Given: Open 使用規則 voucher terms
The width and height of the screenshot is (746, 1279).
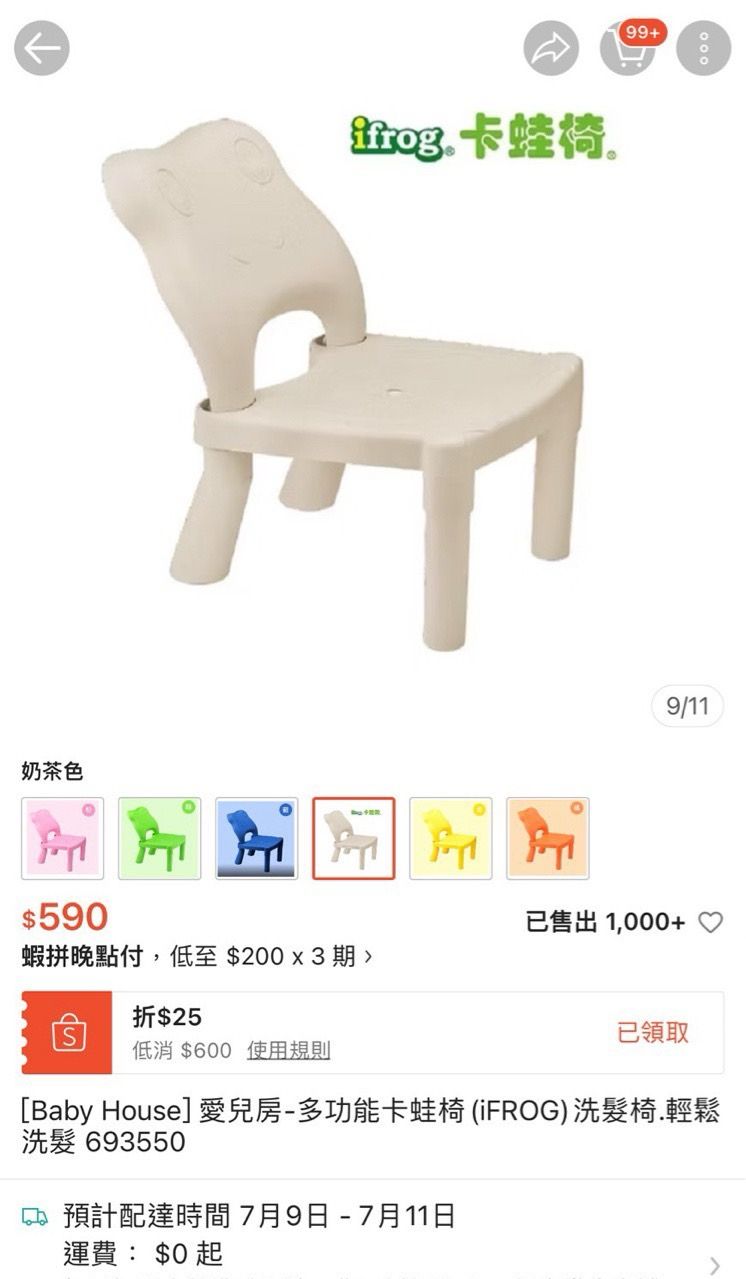Looking at the screenshot, I should click(288, 1050).
